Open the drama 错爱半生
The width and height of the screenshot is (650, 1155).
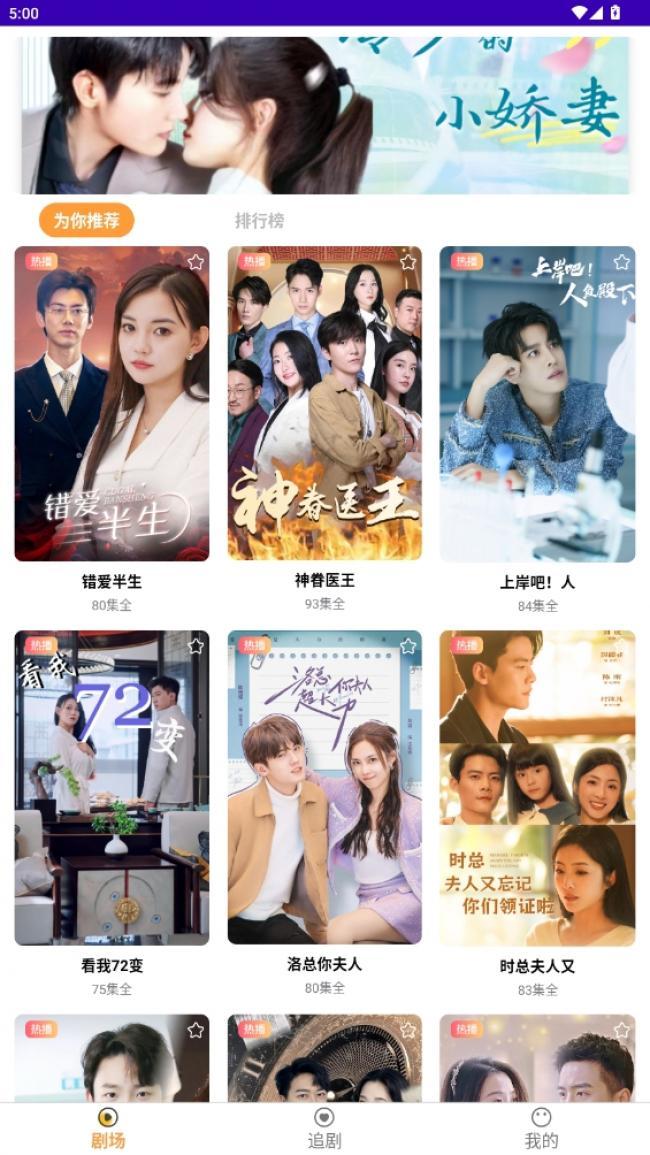point(112,403)
